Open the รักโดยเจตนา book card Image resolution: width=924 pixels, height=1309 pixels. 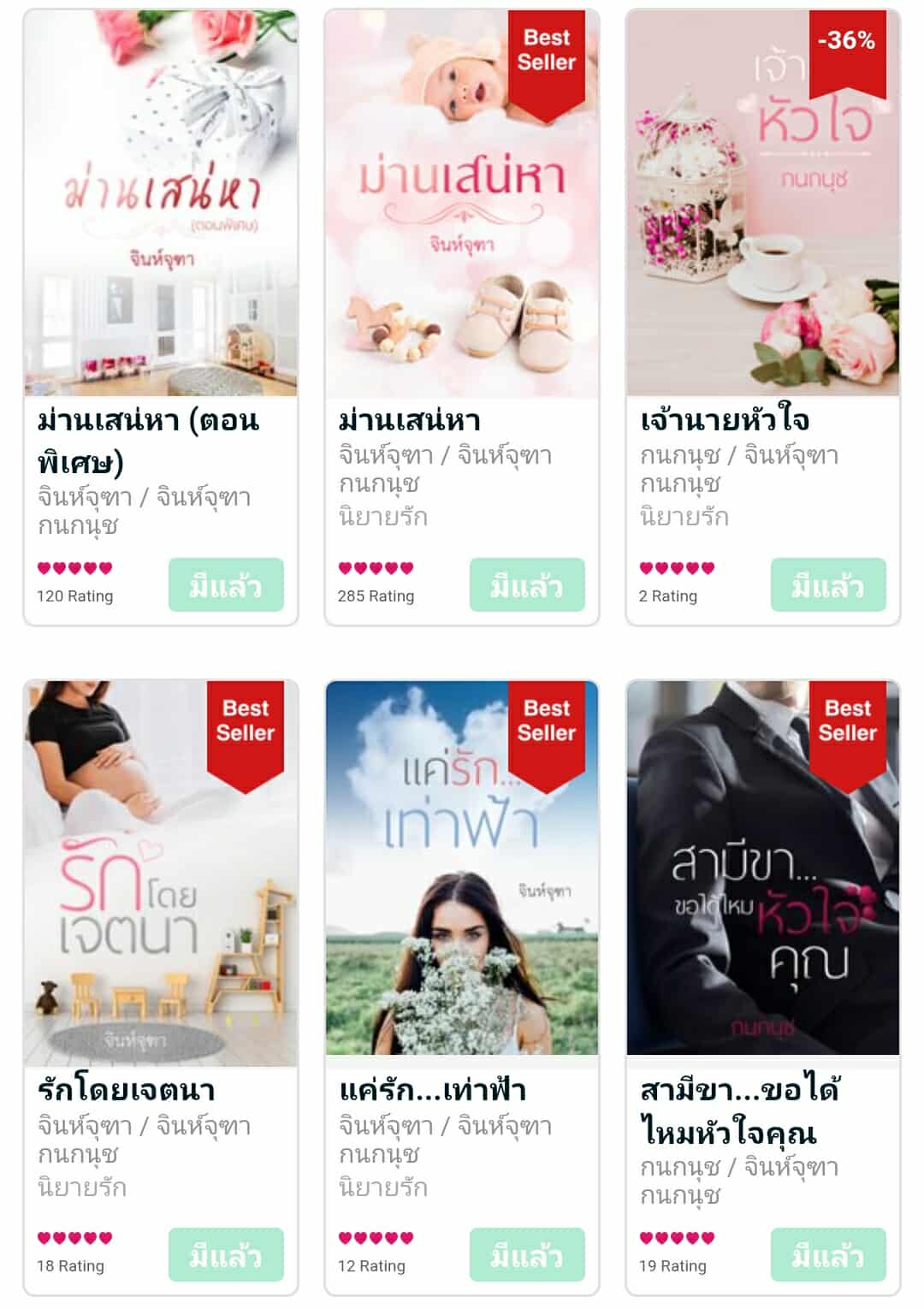(161, 873)
